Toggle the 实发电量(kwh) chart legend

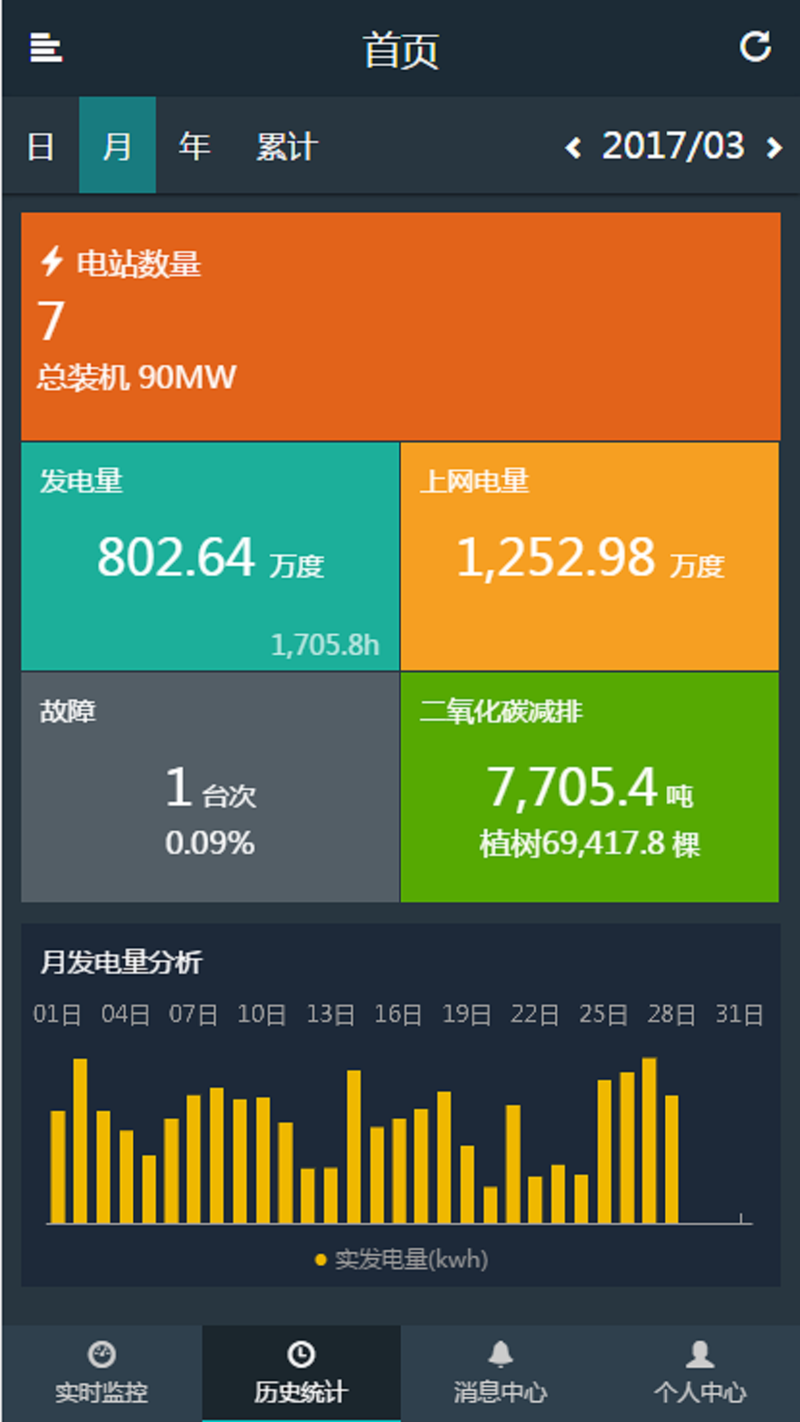click(401, 1260)
